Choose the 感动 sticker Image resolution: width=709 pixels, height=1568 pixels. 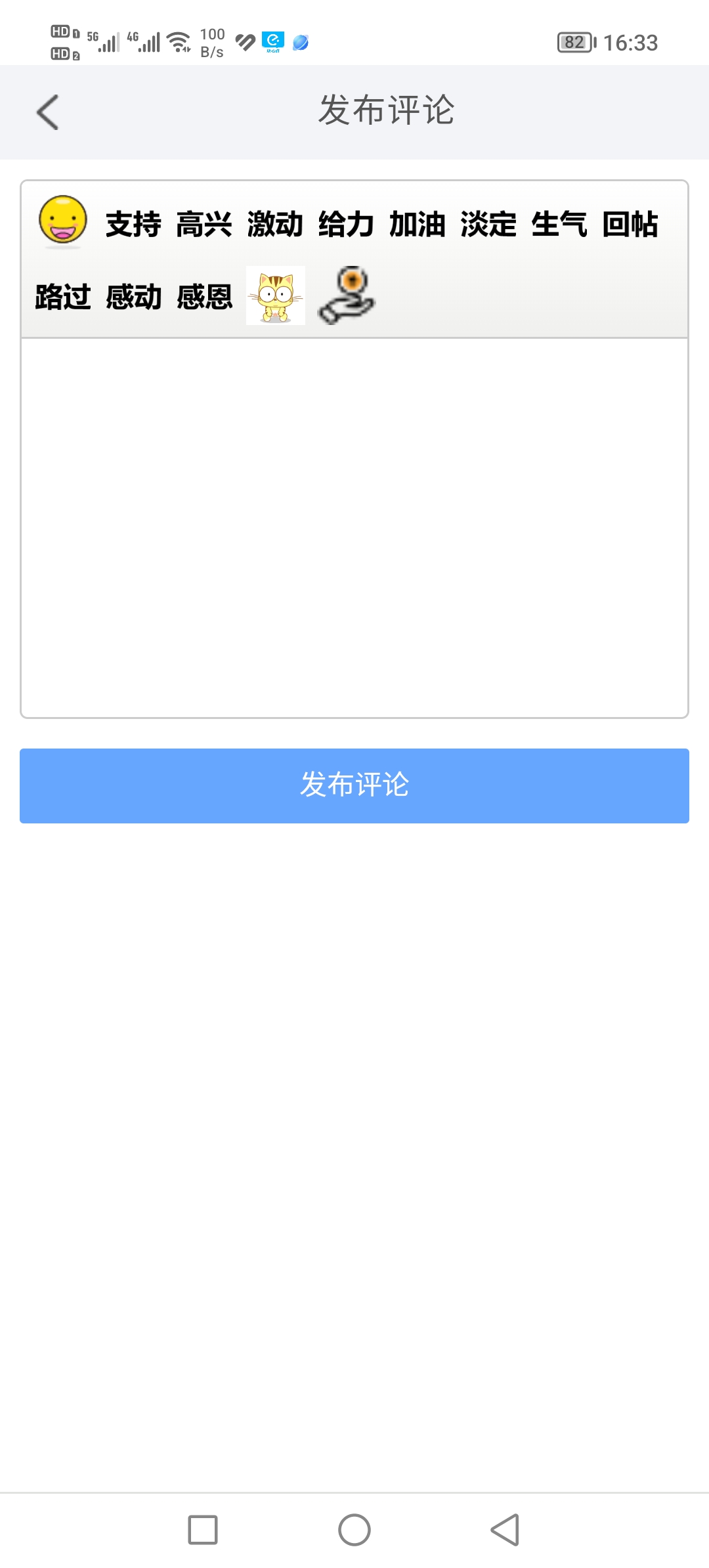(134, 297)
